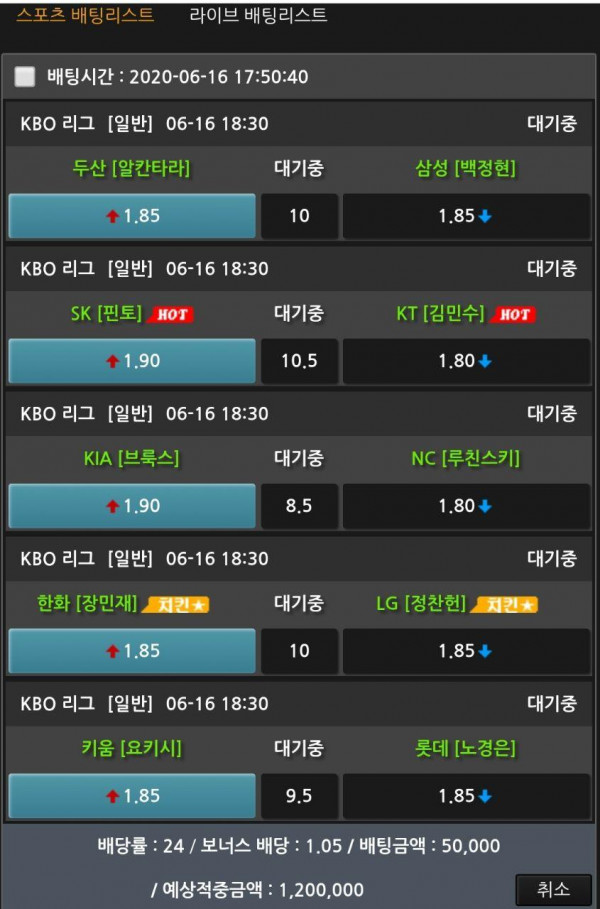Image resolution: width=600 pixels, height=909 pixels.
Task: Select 삼성 [백정현] 1.85 odds
Action: coord(466,216)
